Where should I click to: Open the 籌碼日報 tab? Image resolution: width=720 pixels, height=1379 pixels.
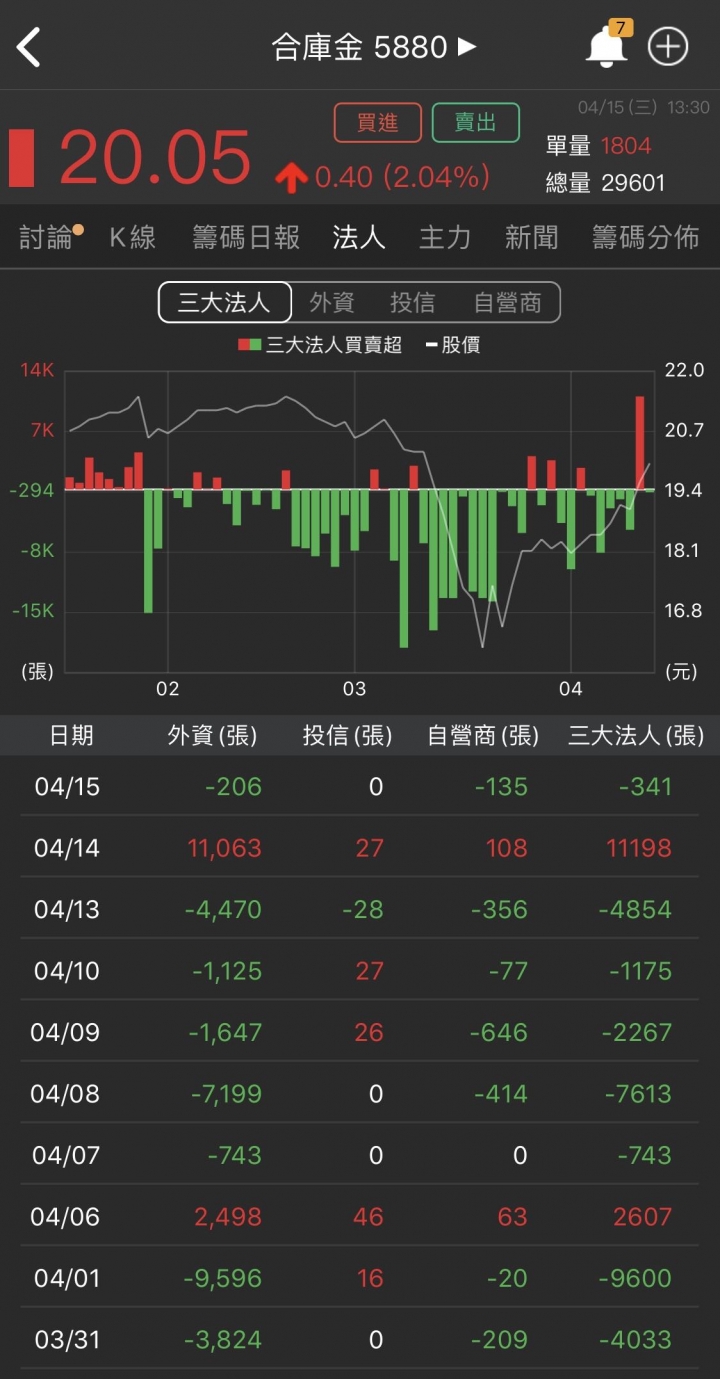246,237
